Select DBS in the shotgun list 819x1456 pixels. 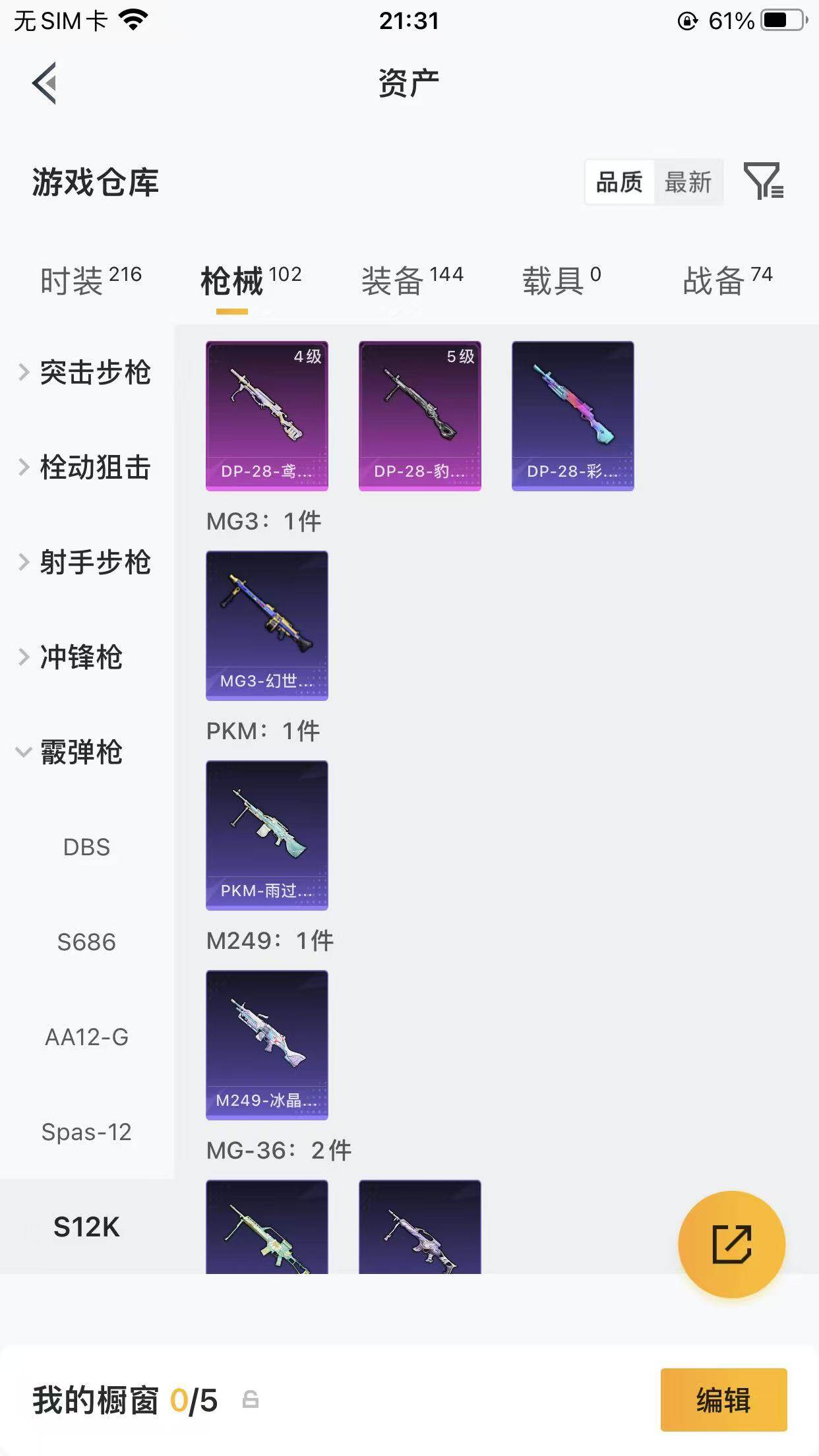point(86,847)
